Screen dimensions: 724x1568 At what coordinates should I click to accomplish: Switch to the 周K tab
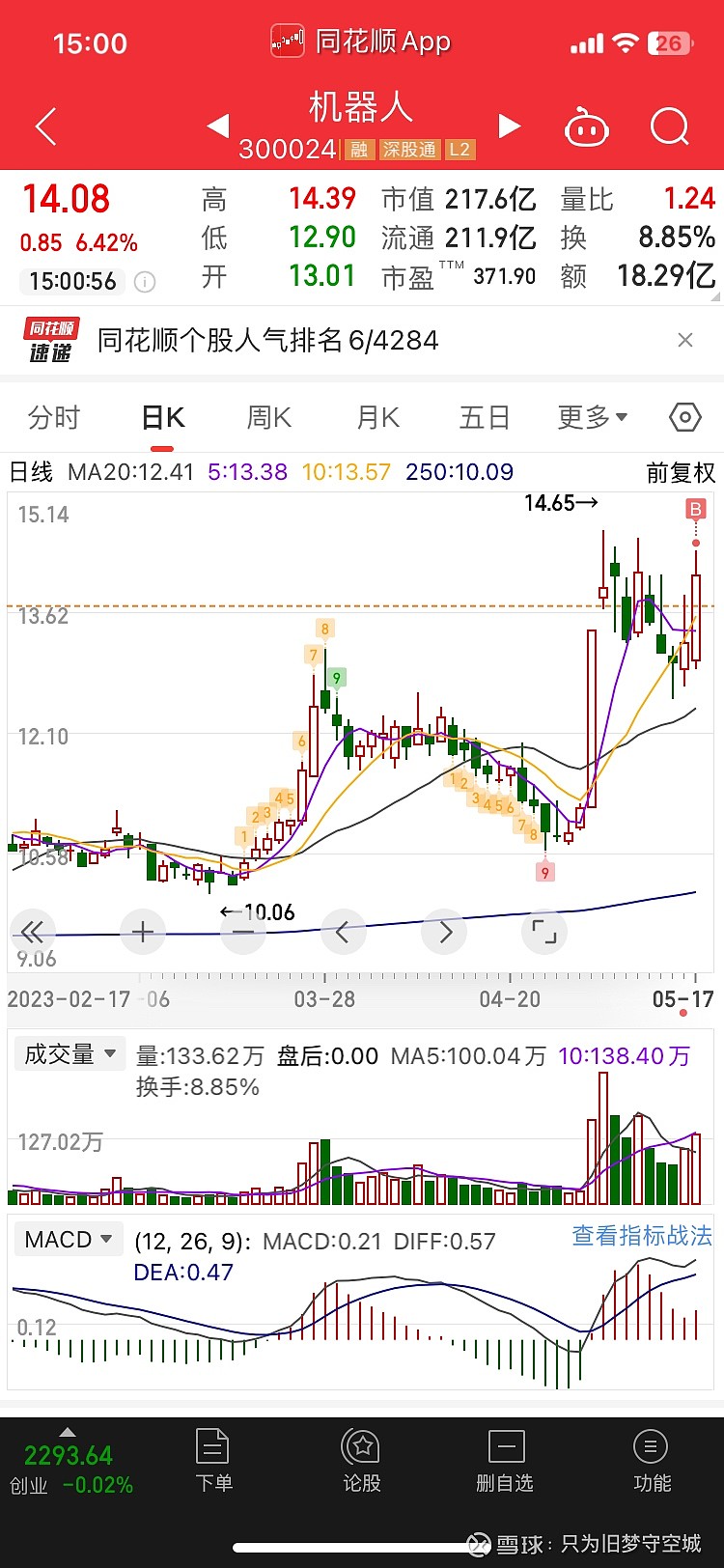tap(269, 417)
